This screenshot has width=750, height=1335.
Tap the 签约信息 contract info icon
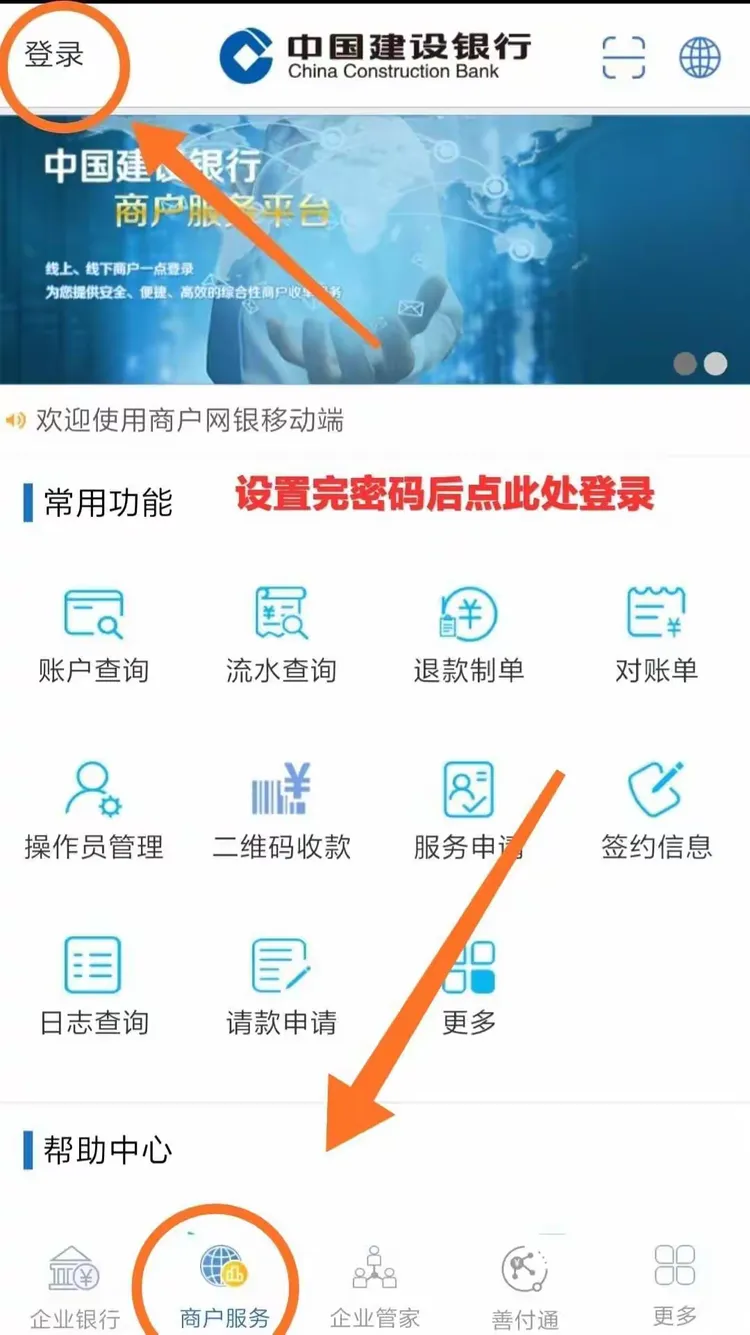(655, 800)
